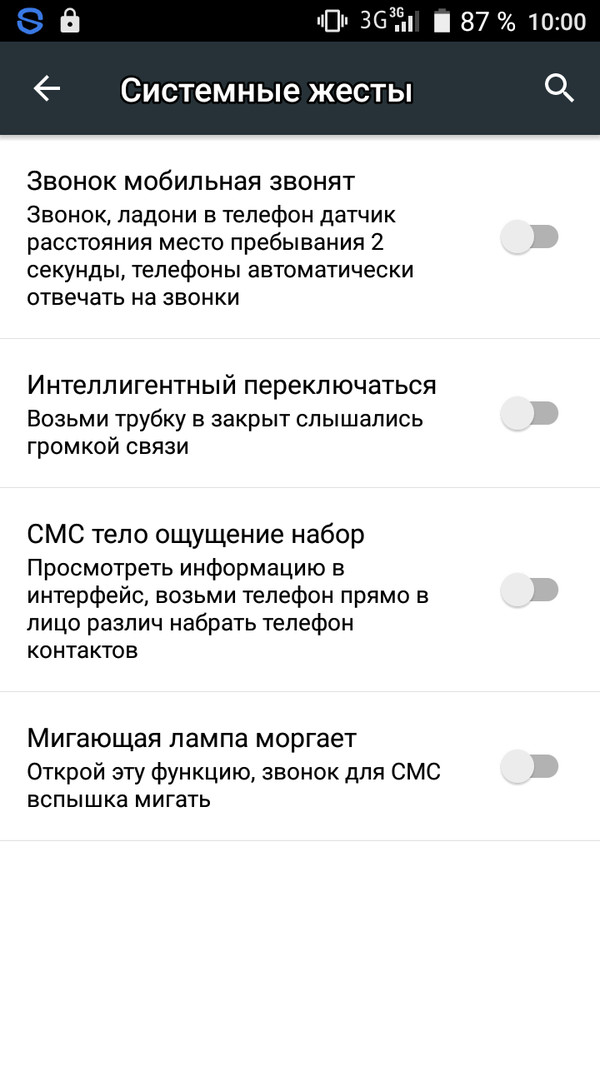This screenshot has height=1066, width=600.
Task: Switch on Мигающая лампа моргает
Action: pyautogui.click(x=529, y=767)
